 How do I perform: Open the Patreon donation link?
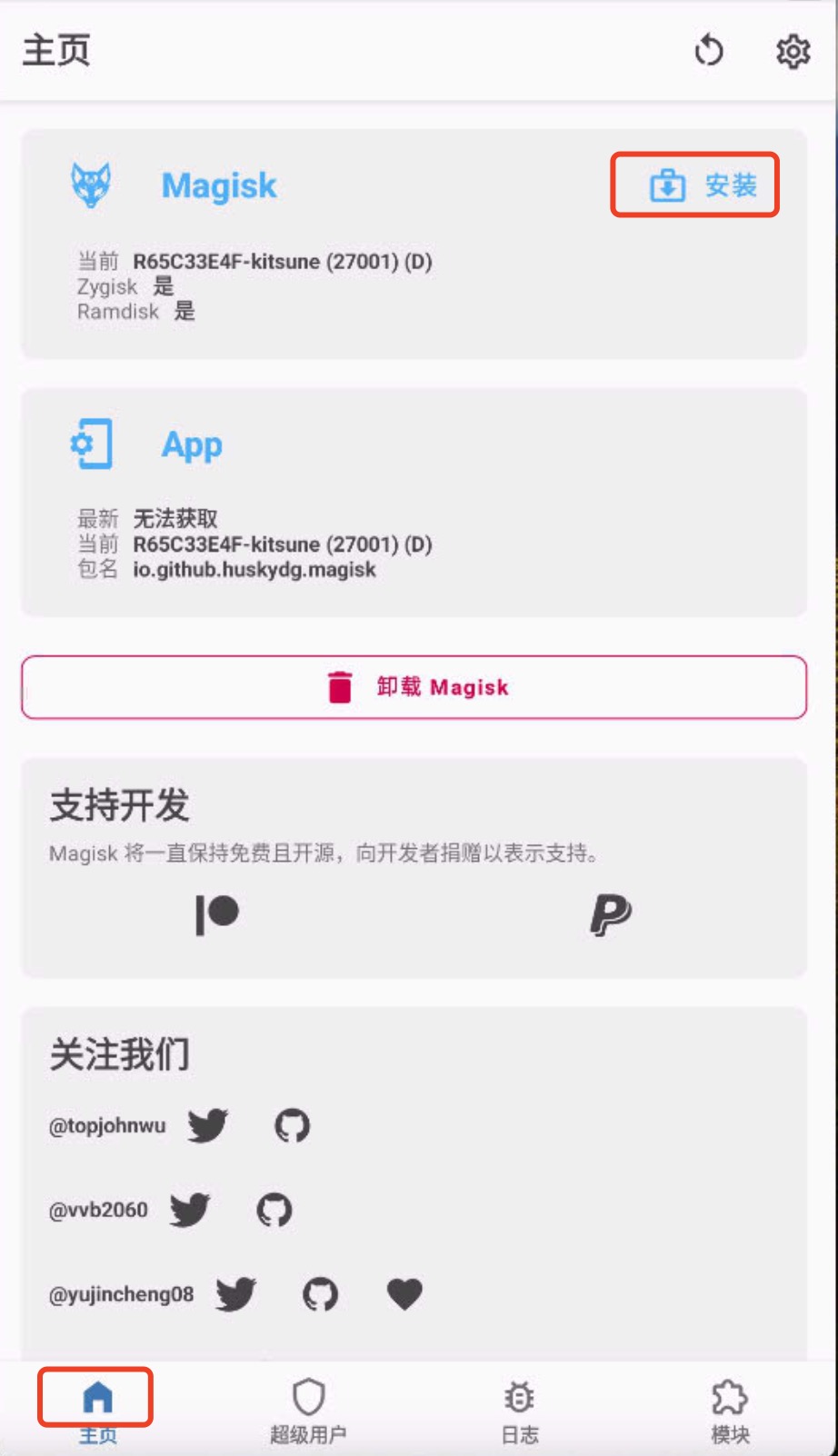click(x=217, y=914)
